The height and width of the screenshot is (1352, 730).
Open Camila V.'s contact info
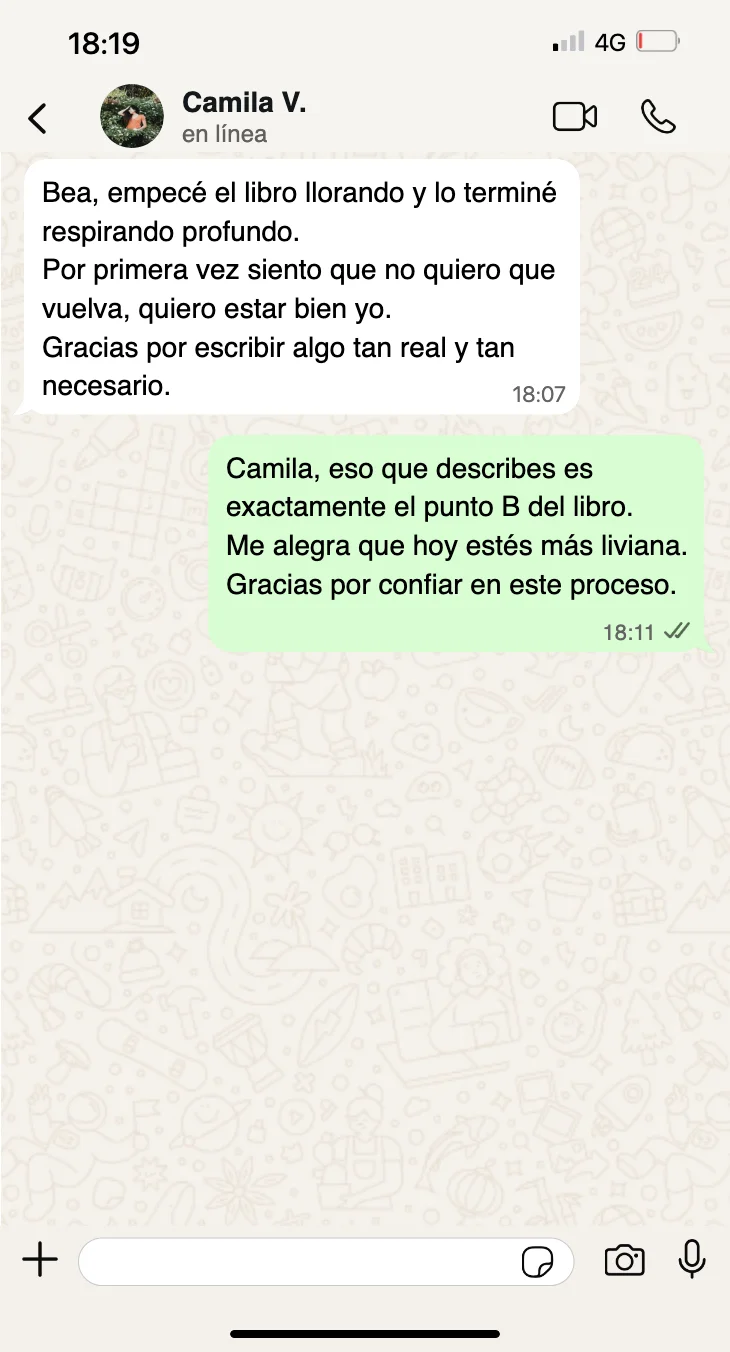coord(243,116)
